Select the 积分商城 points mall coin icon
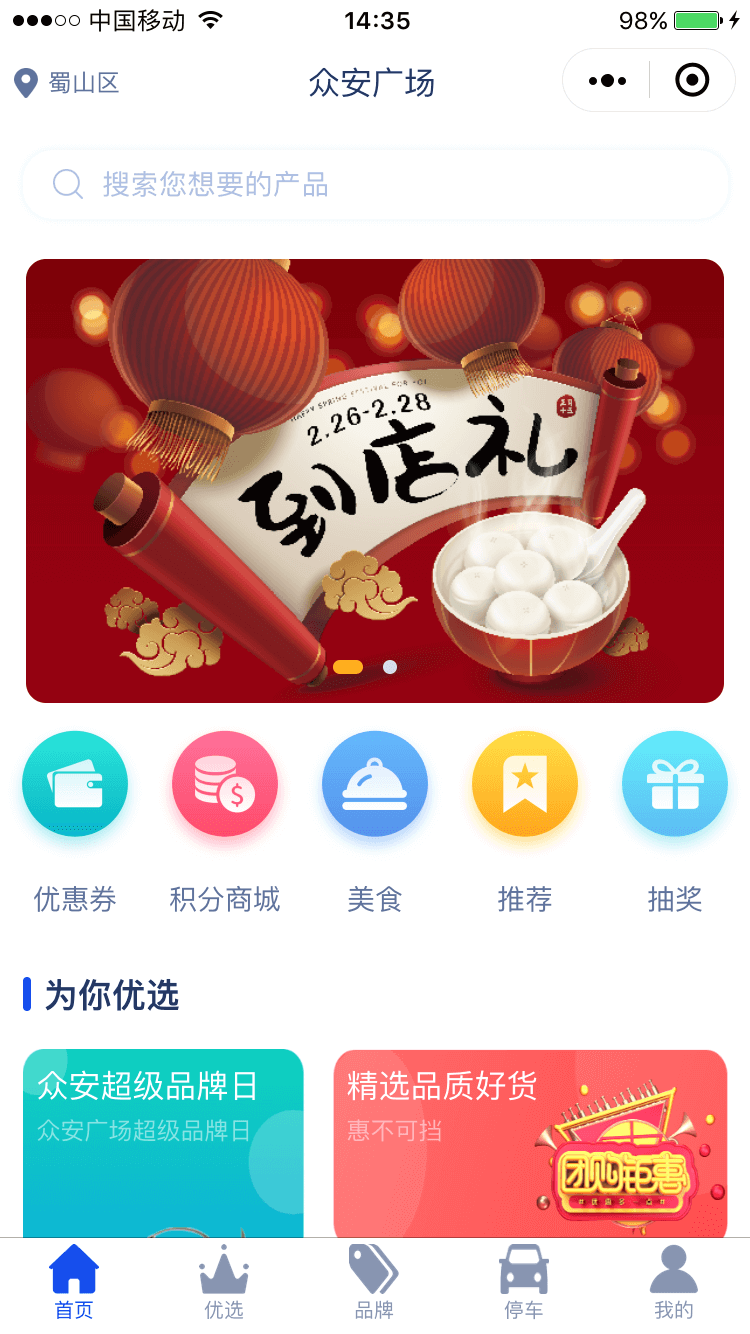This screenshot has width=750, height=1334. pos(225,783)
